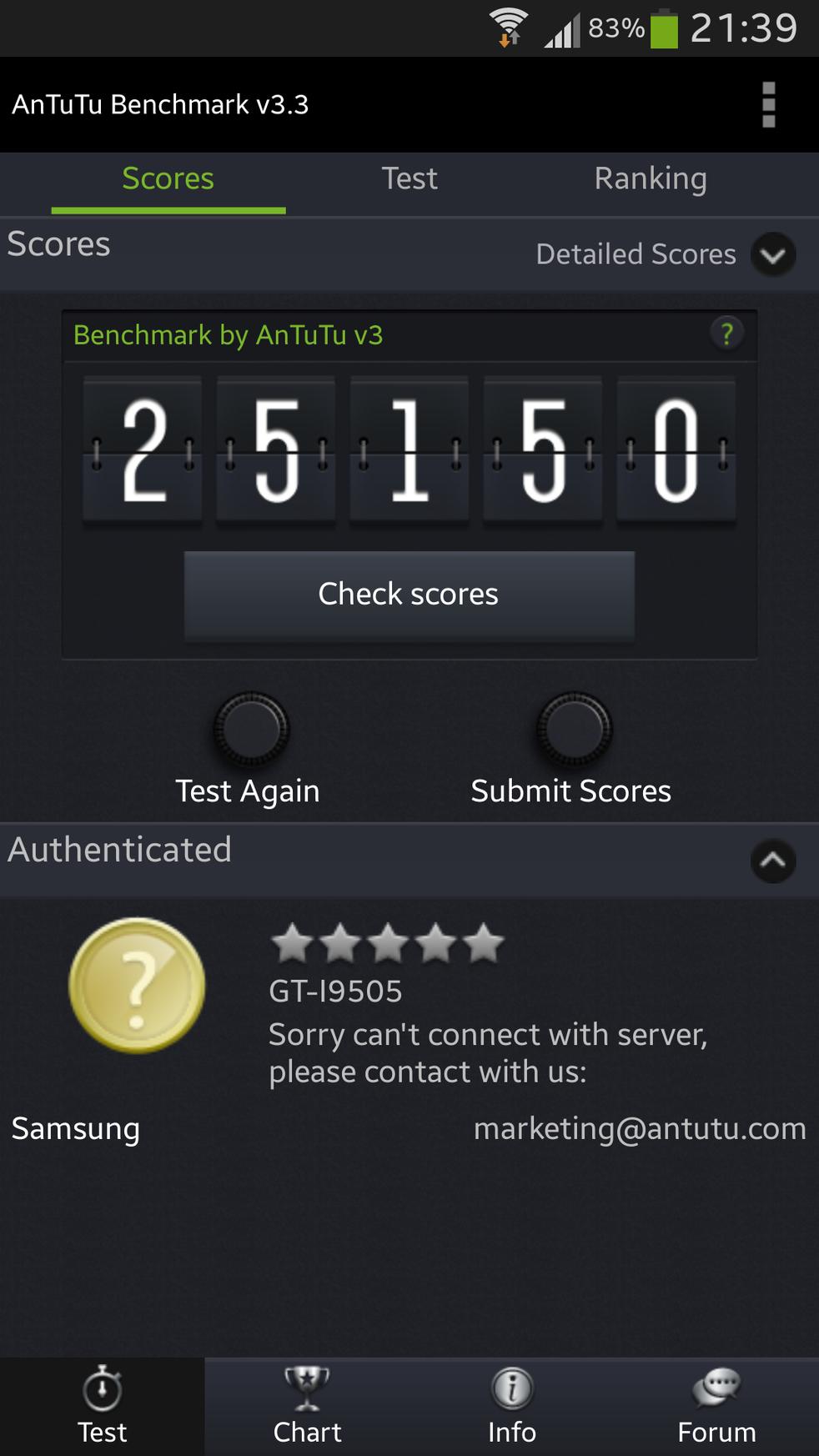Open the overflow menu
This screenshot has height=1456, width=819.
click(768, 105)
